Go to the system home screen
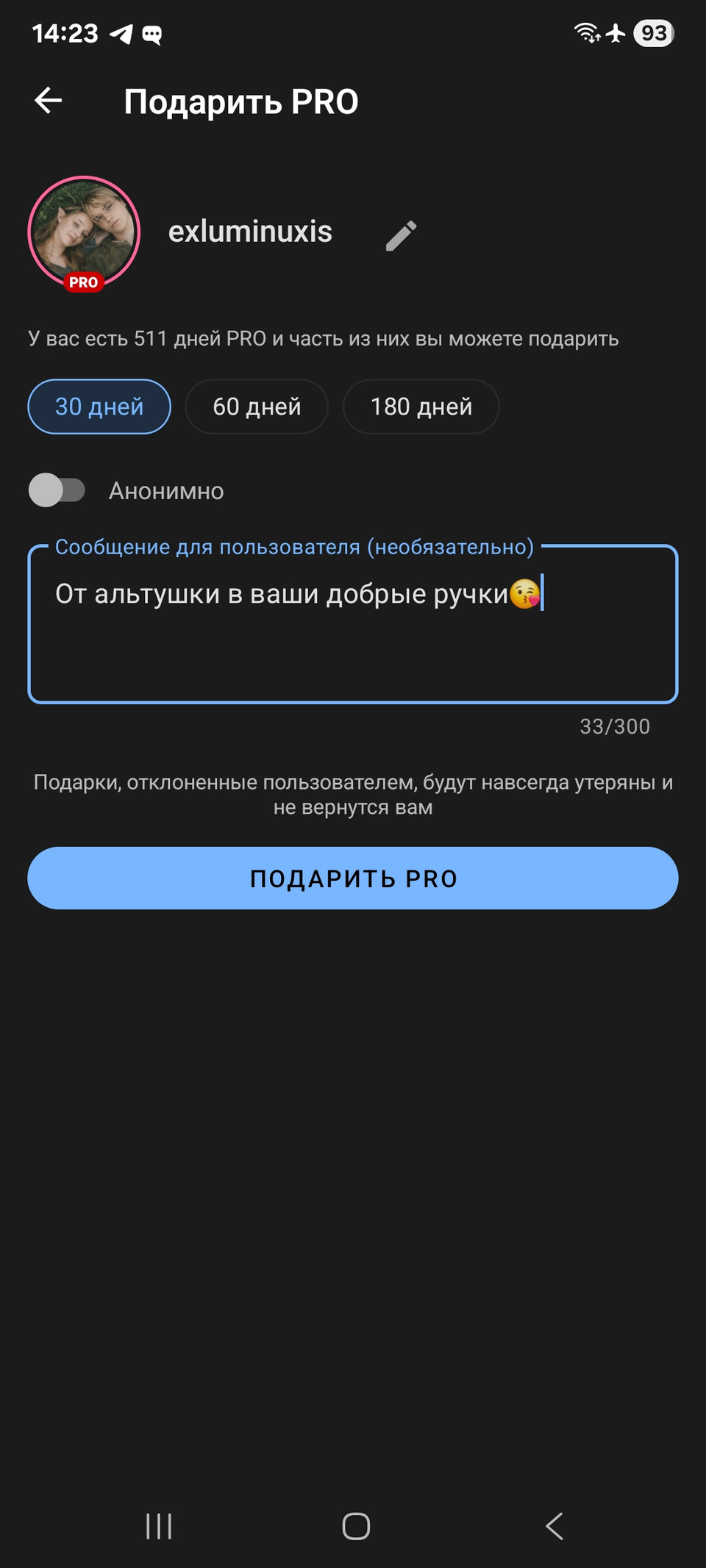 [356, 1526]
